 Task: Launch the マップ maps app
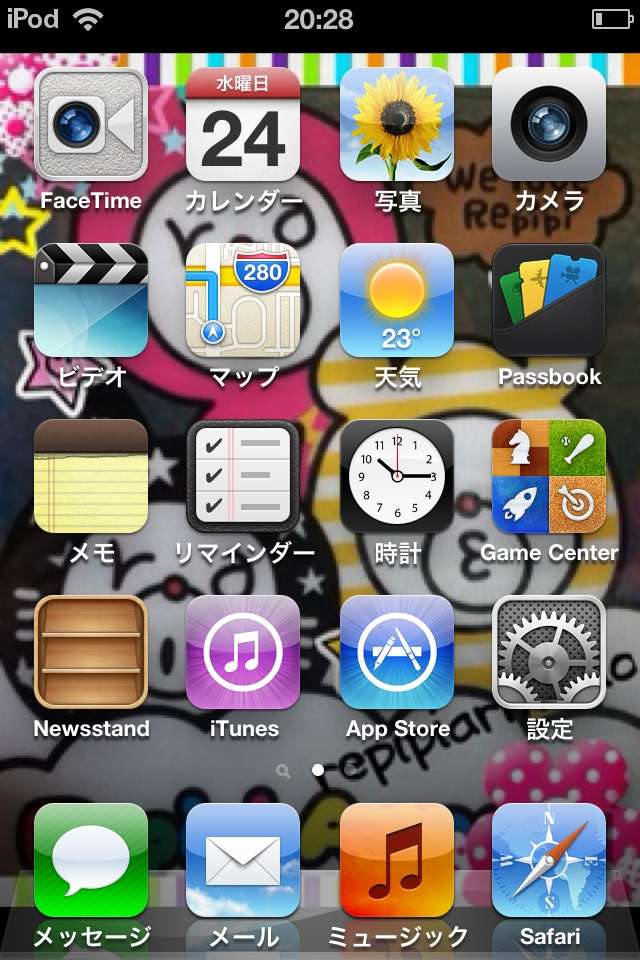243,300
